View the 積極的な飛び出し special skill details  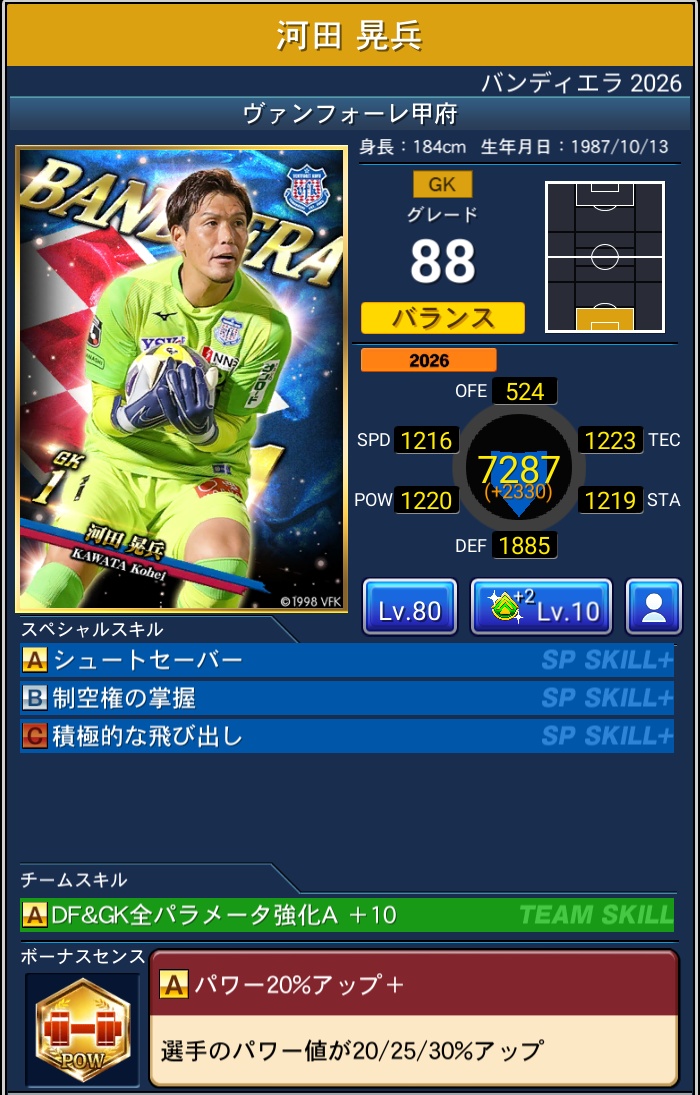click(346, 736)
